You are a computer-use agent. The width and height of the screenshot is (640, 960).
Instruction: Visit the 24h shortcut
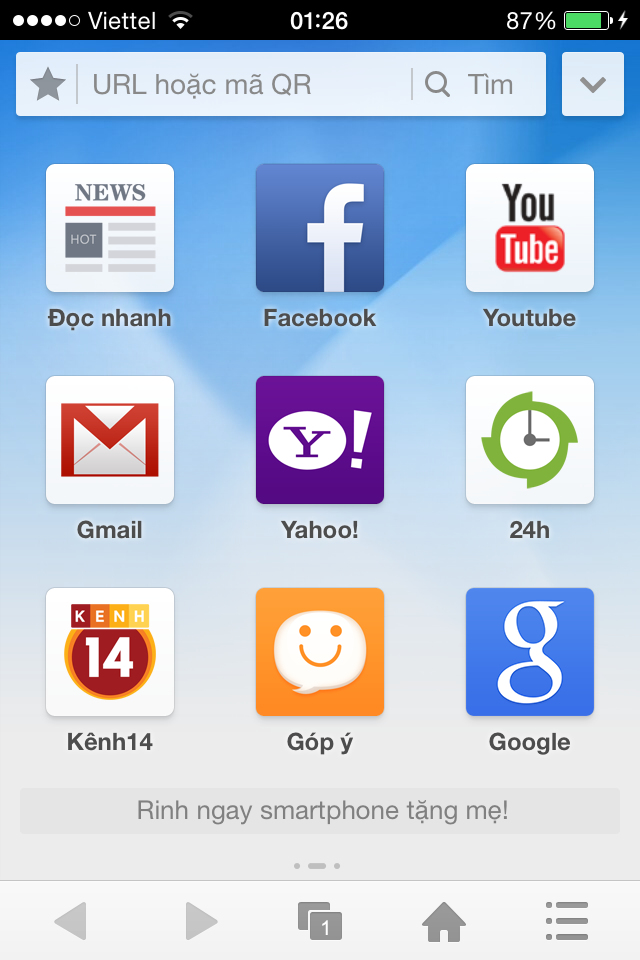click(530, 440)
